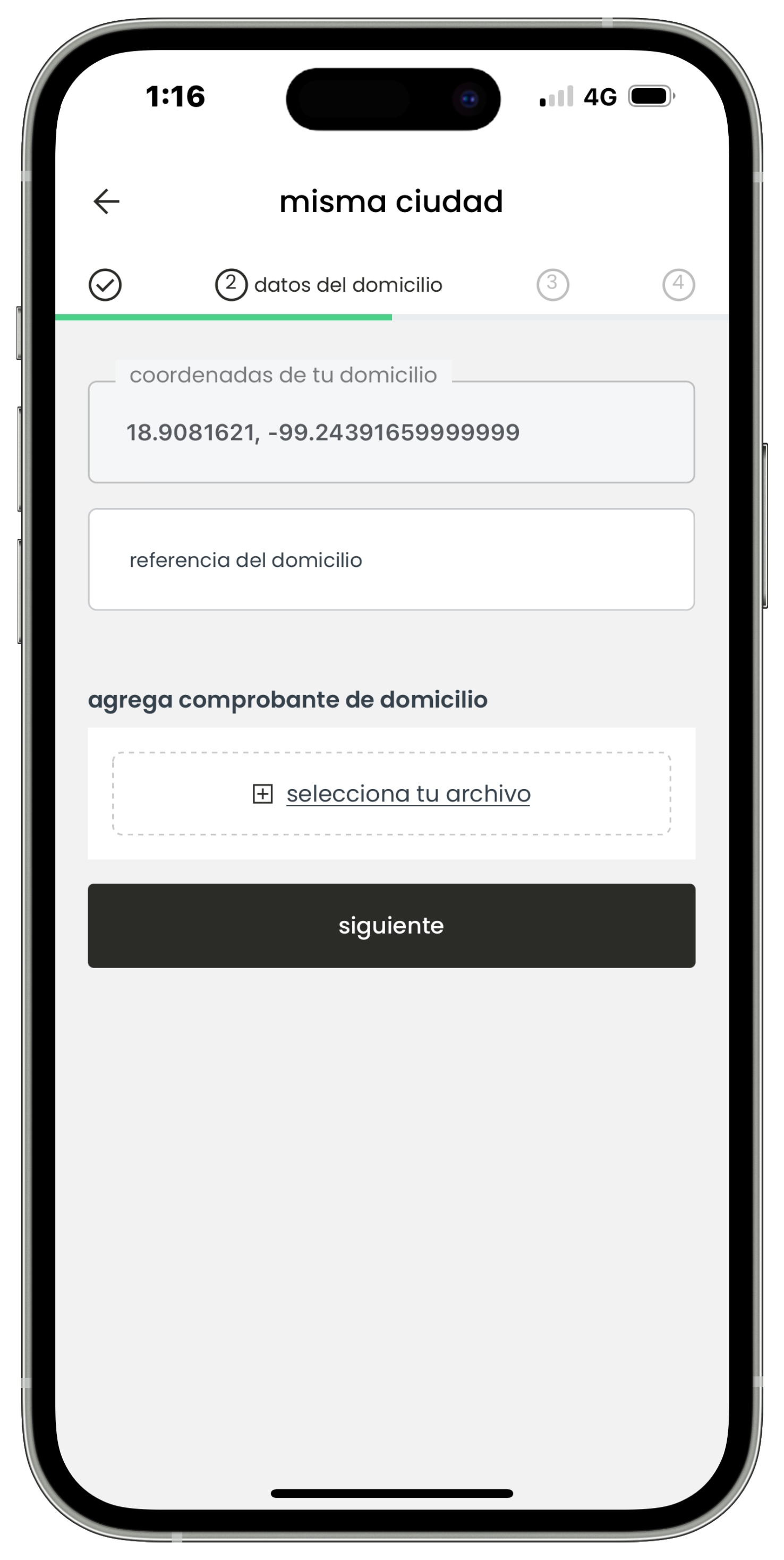Tap the coordenadas de tu domicilio field
Viewport: 784px width, 1560px height.
391,432
